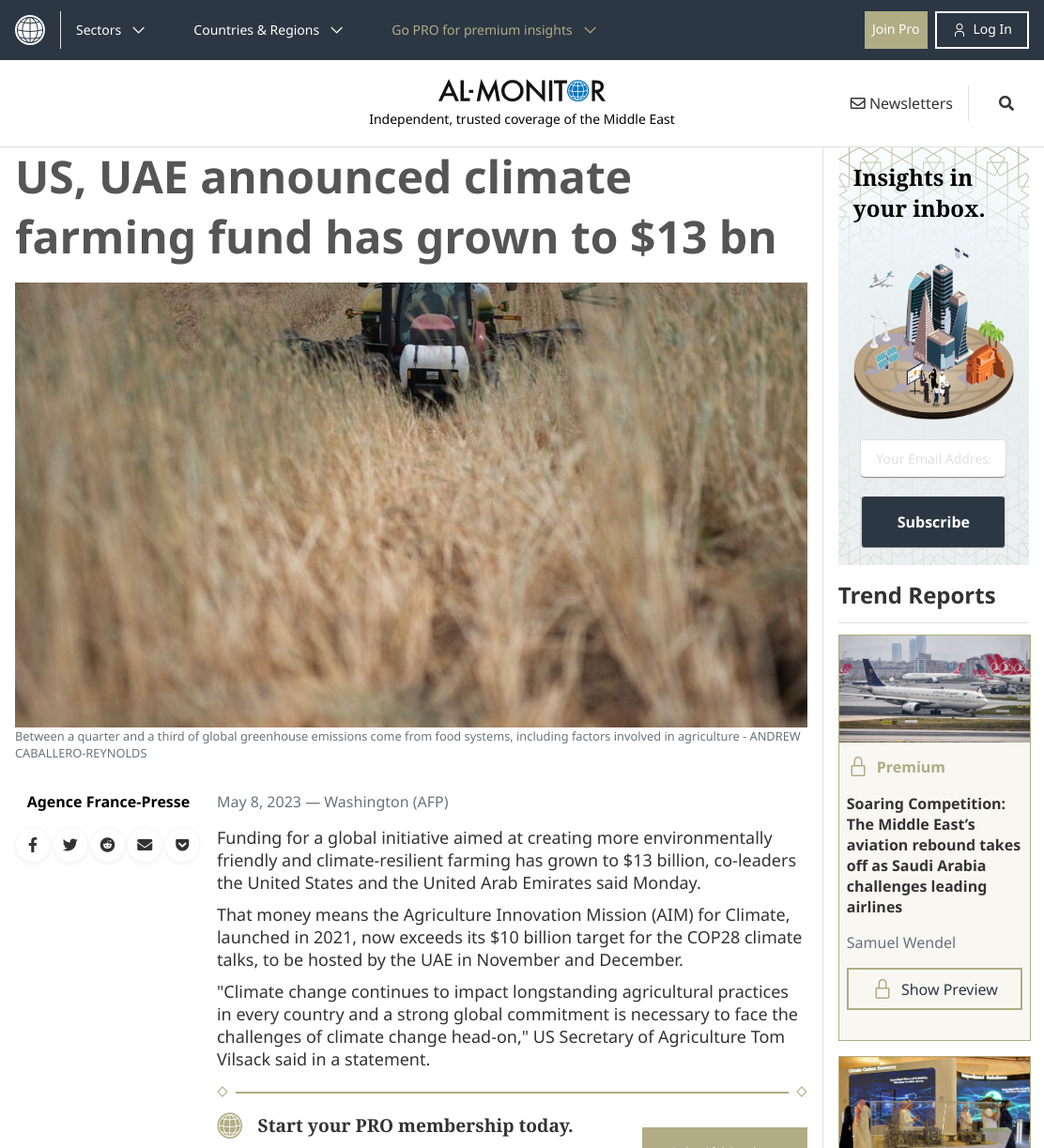Screen dimensions: 1044x1148
Task: Focus the Your Email Address field
Action: click(x=933, y=459)
